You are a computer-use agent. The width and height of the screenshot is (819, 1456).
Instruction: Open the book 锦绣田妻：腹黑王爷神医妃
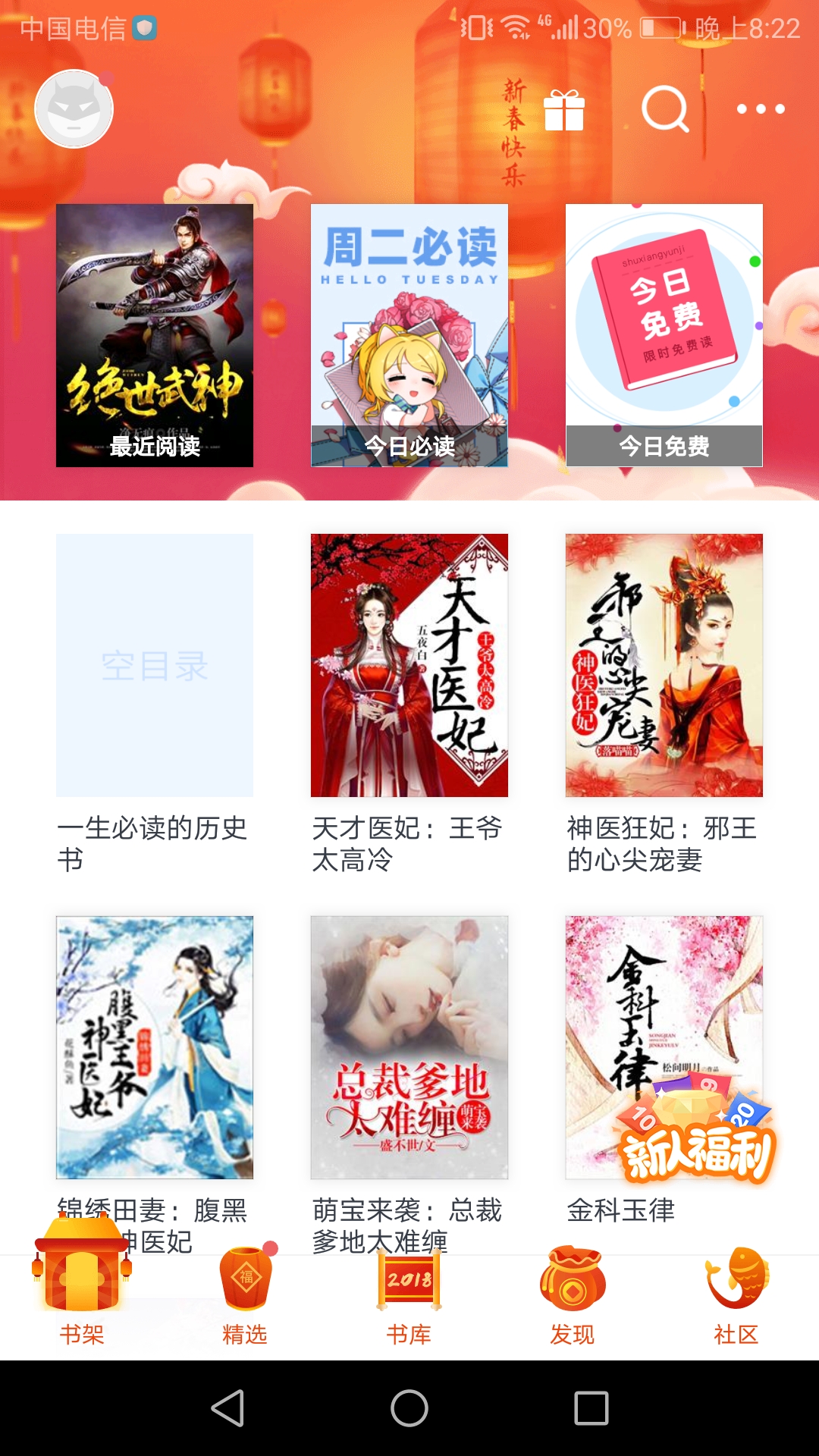coord(155,1046)
